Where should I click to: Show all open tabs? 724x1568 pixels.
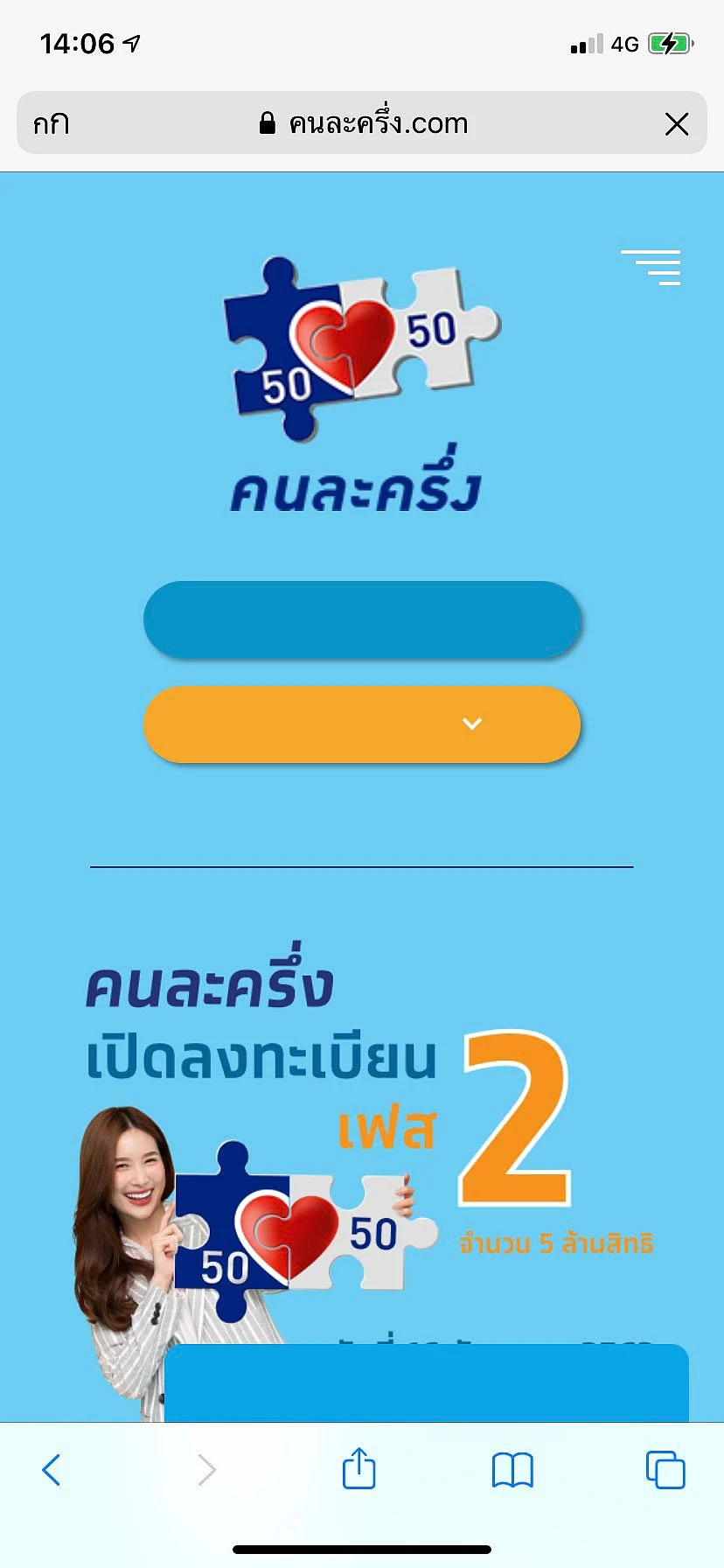pyautogui.click(x=665, y=1470)
